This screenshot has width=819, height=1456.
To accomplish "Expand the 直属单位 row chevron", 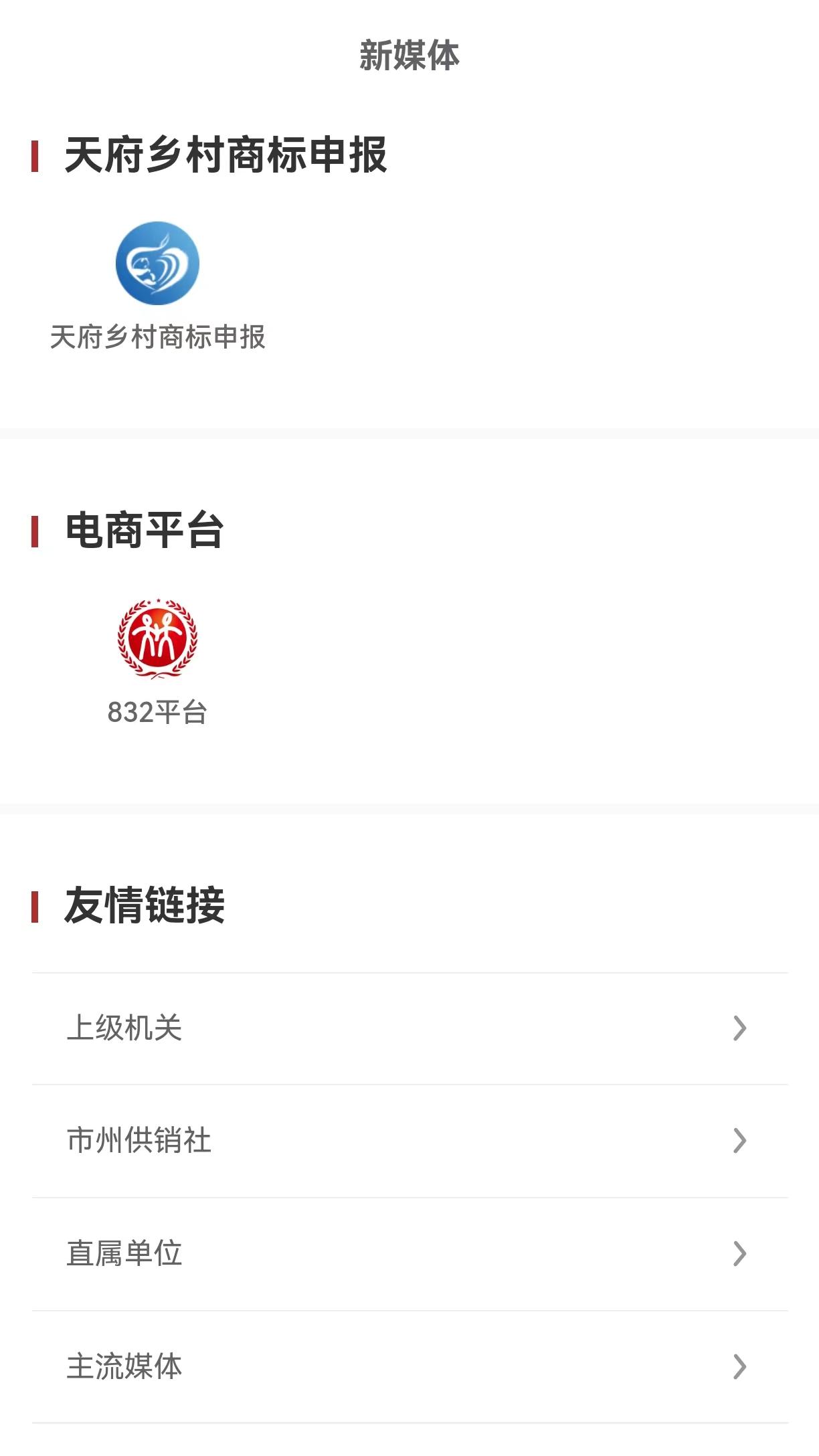I will (738, 1255).
